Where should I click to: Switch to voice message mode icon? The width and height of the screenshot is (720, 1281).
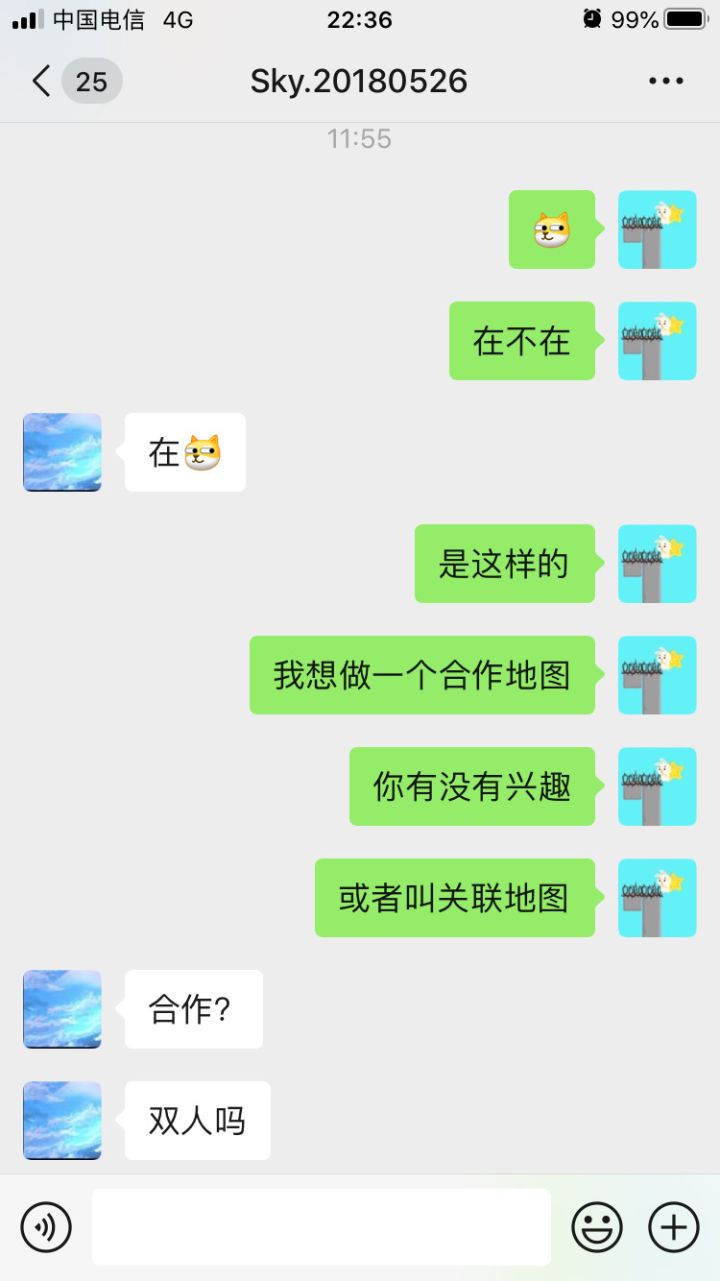click(47, 1227)
